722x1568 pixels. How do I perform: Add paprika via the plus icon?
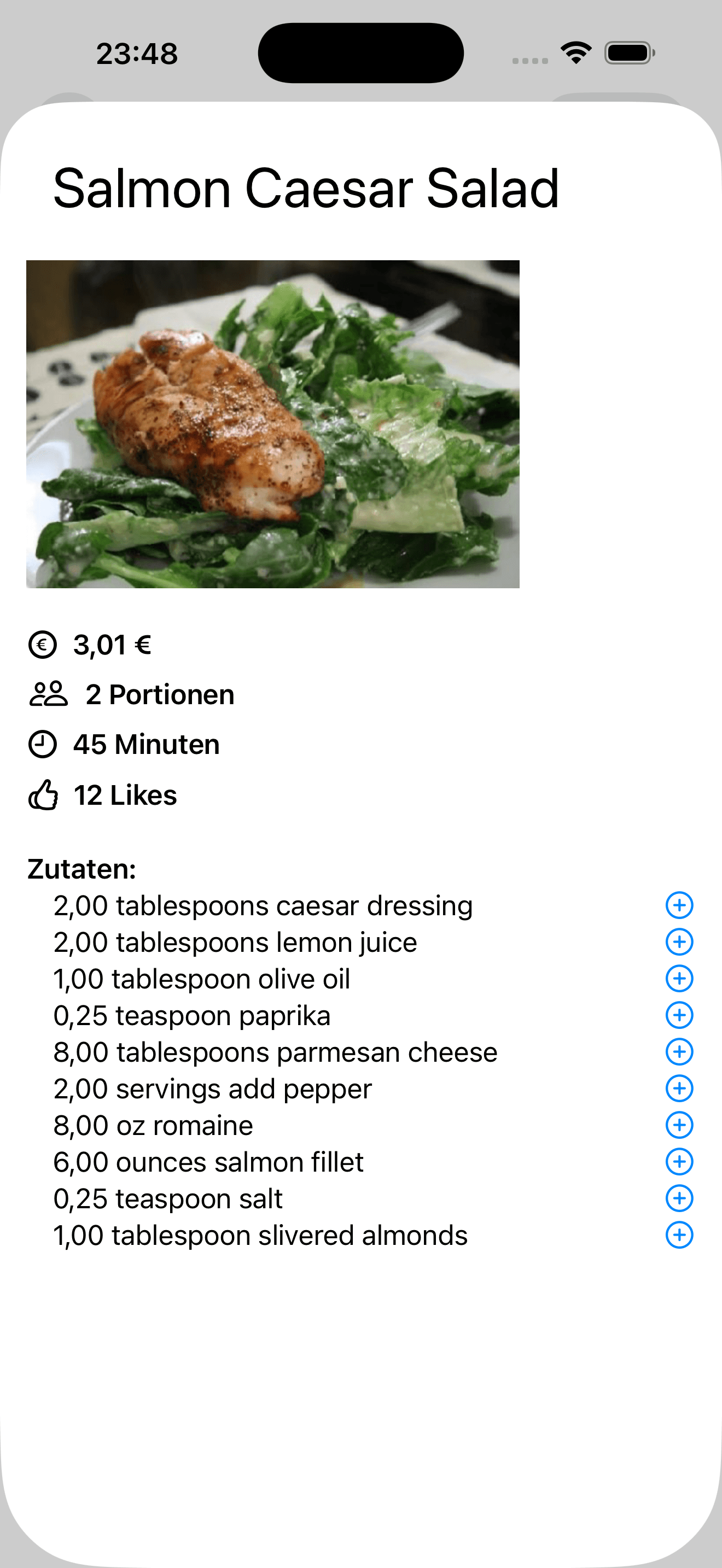tap(679, 1015)
